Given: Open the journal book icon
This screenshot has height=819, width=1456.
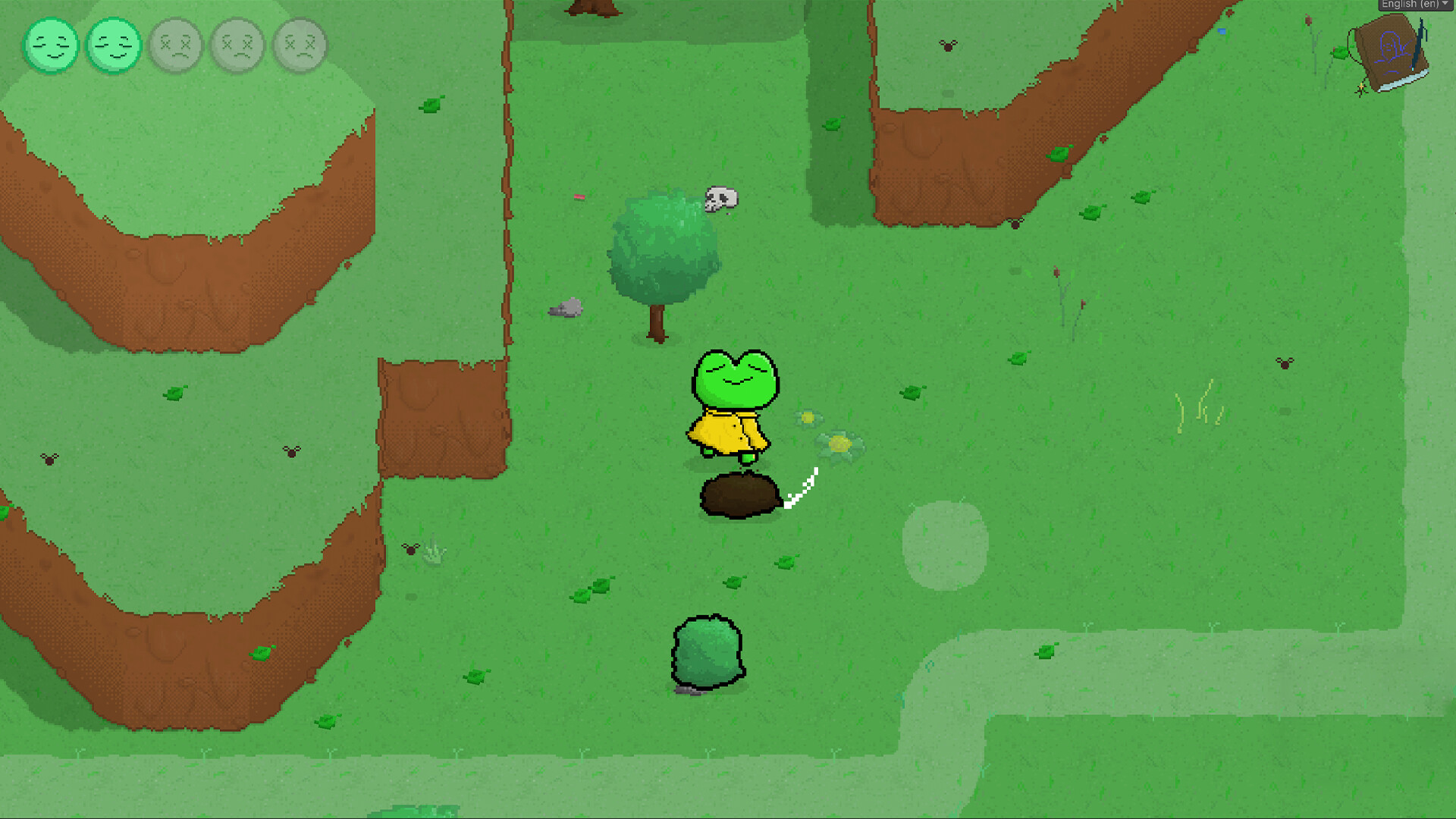Looking at the screenshot, I should (x=1389, y=54).
